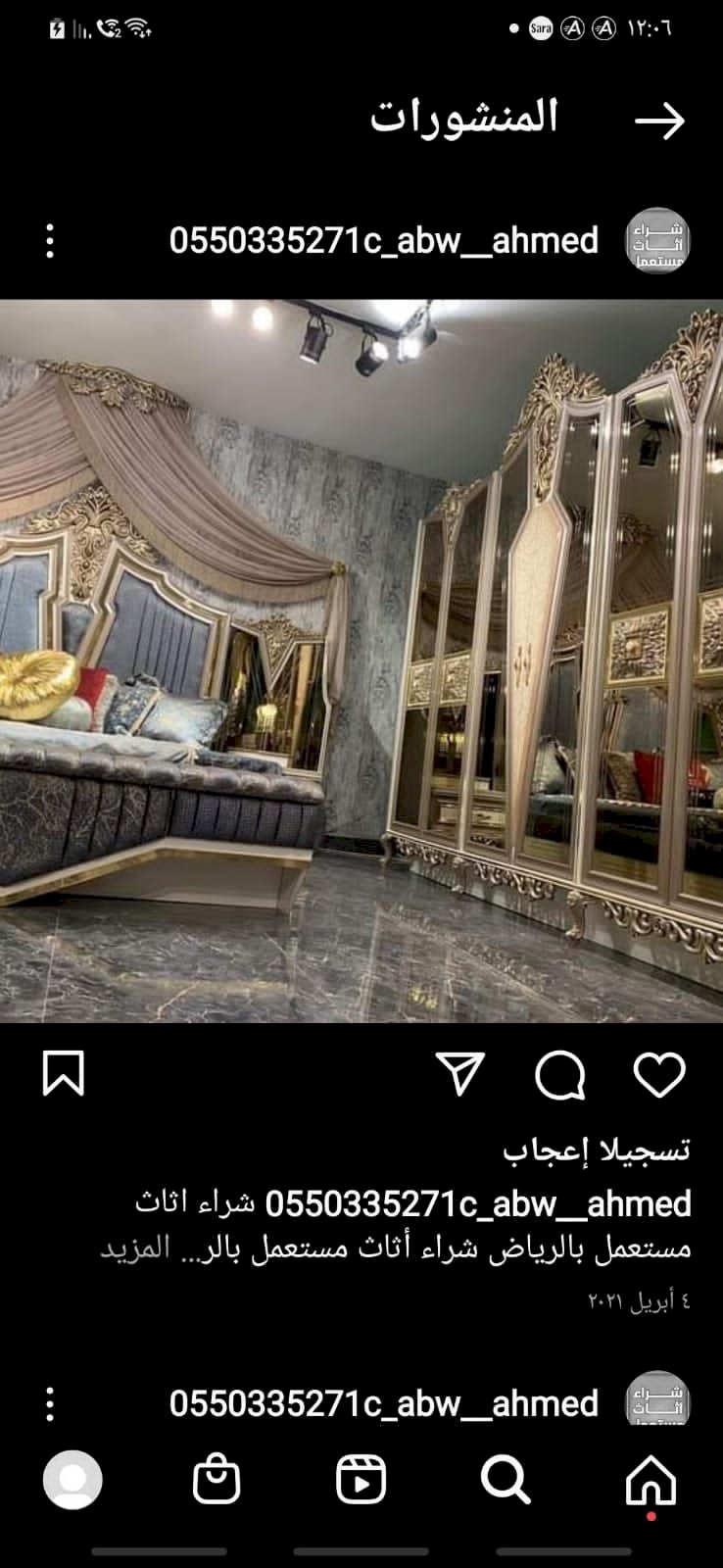Switch to the Shop tab
The width and height of the screenshot is (723, 1568).
(x=217, y=1480)
